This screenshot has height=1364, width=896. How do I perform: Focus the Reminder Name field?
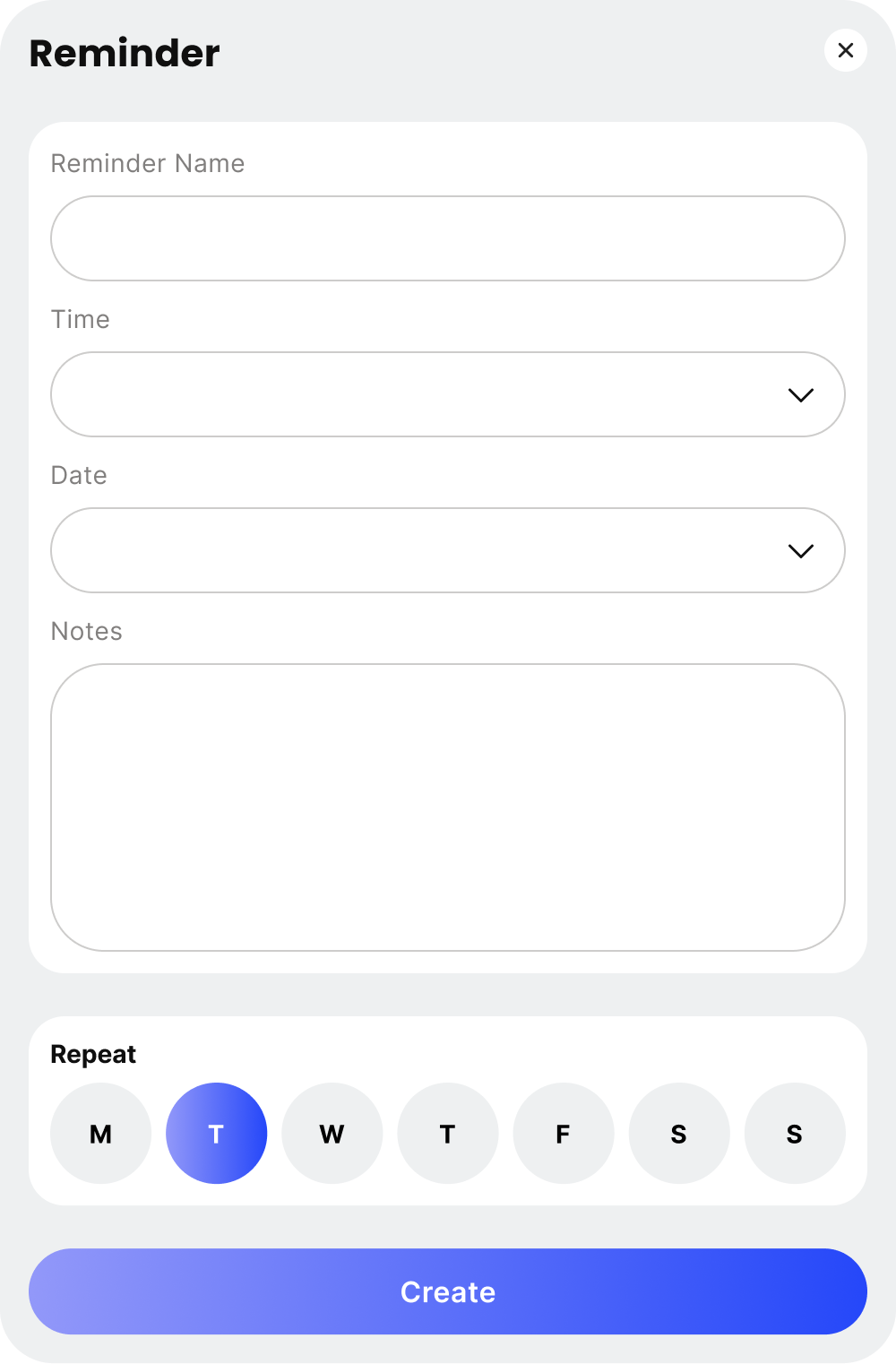[x=447, y=238]
